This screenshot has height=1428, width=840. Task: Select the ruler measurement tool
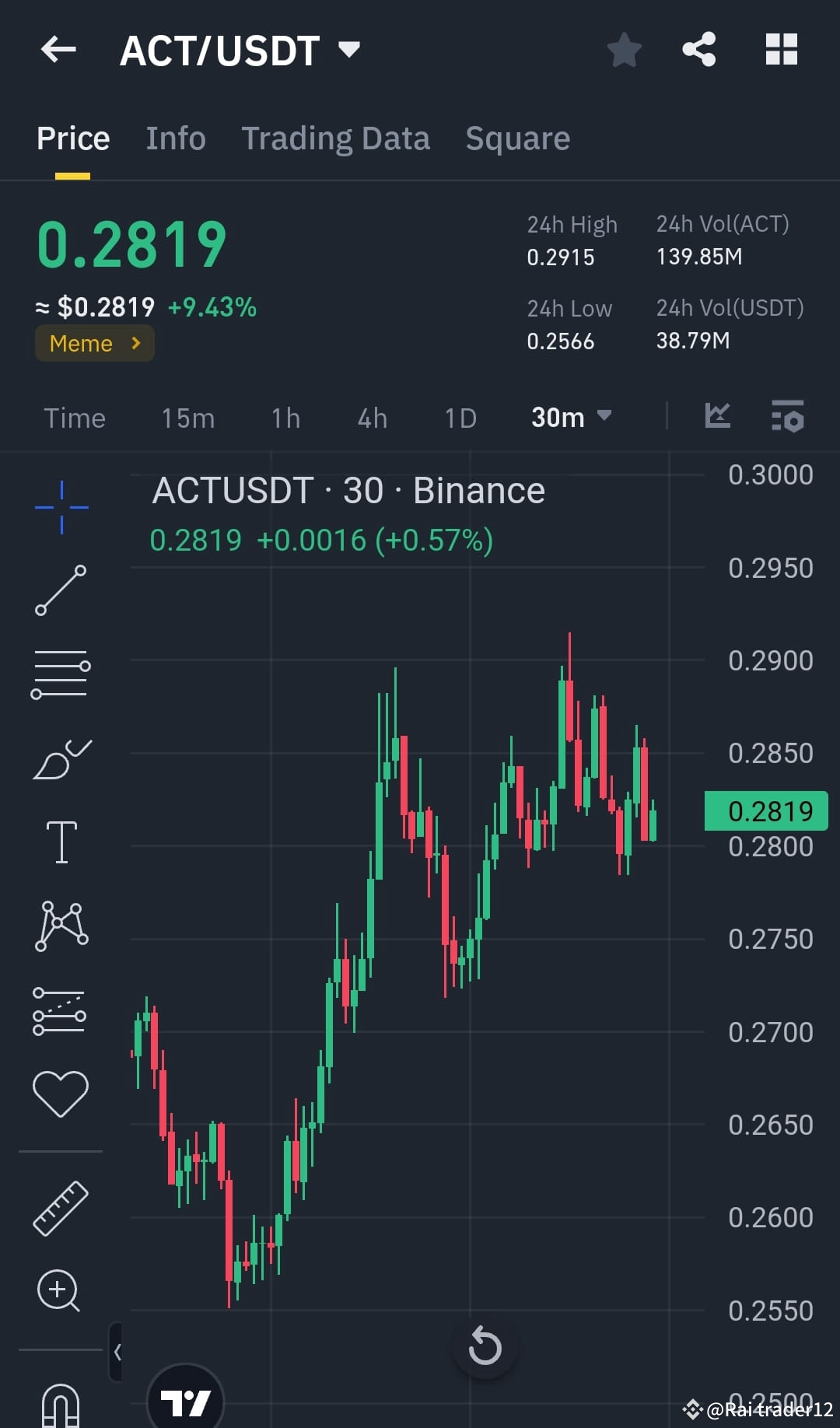[61, 1202]
